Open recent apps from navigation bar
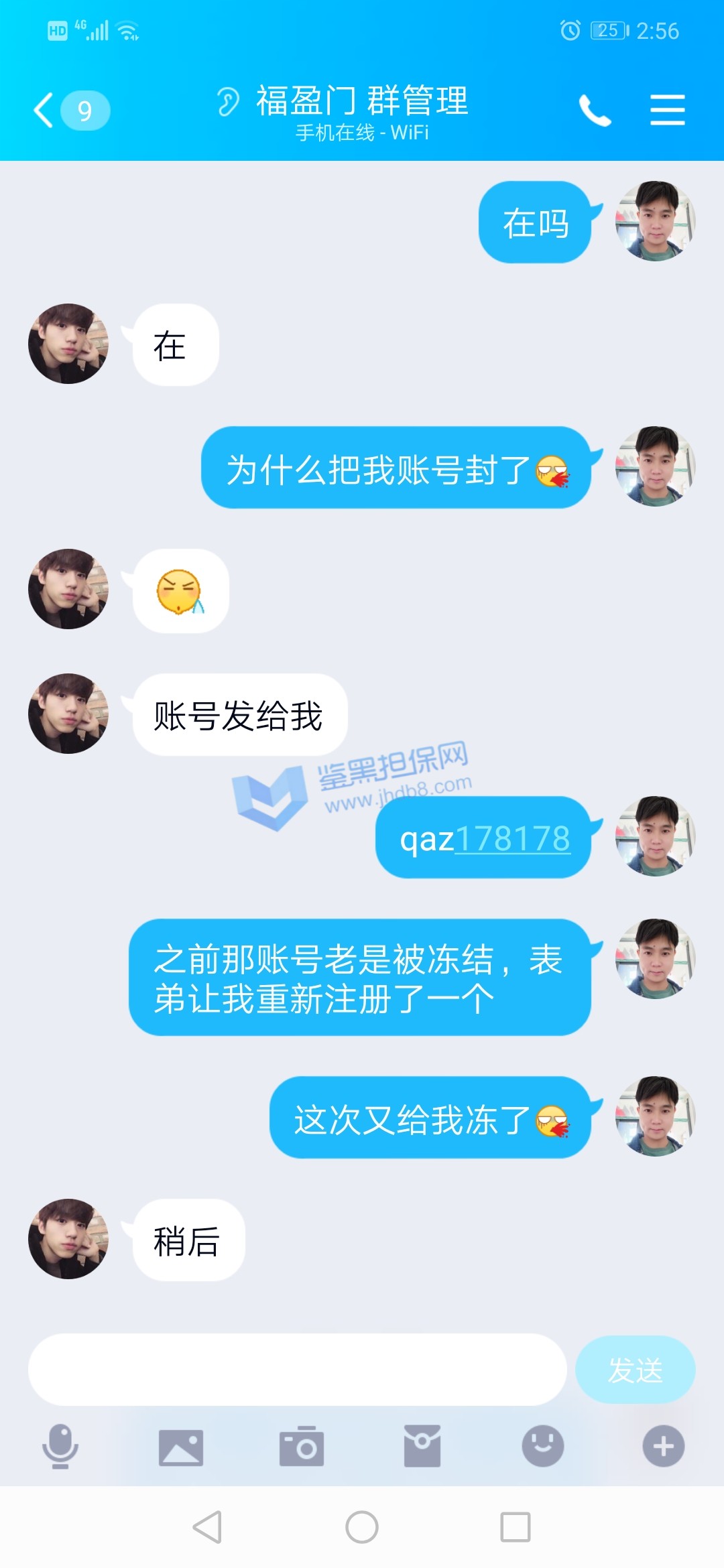The height and width of the screenshot is (1568, 724). point(516,1527)
